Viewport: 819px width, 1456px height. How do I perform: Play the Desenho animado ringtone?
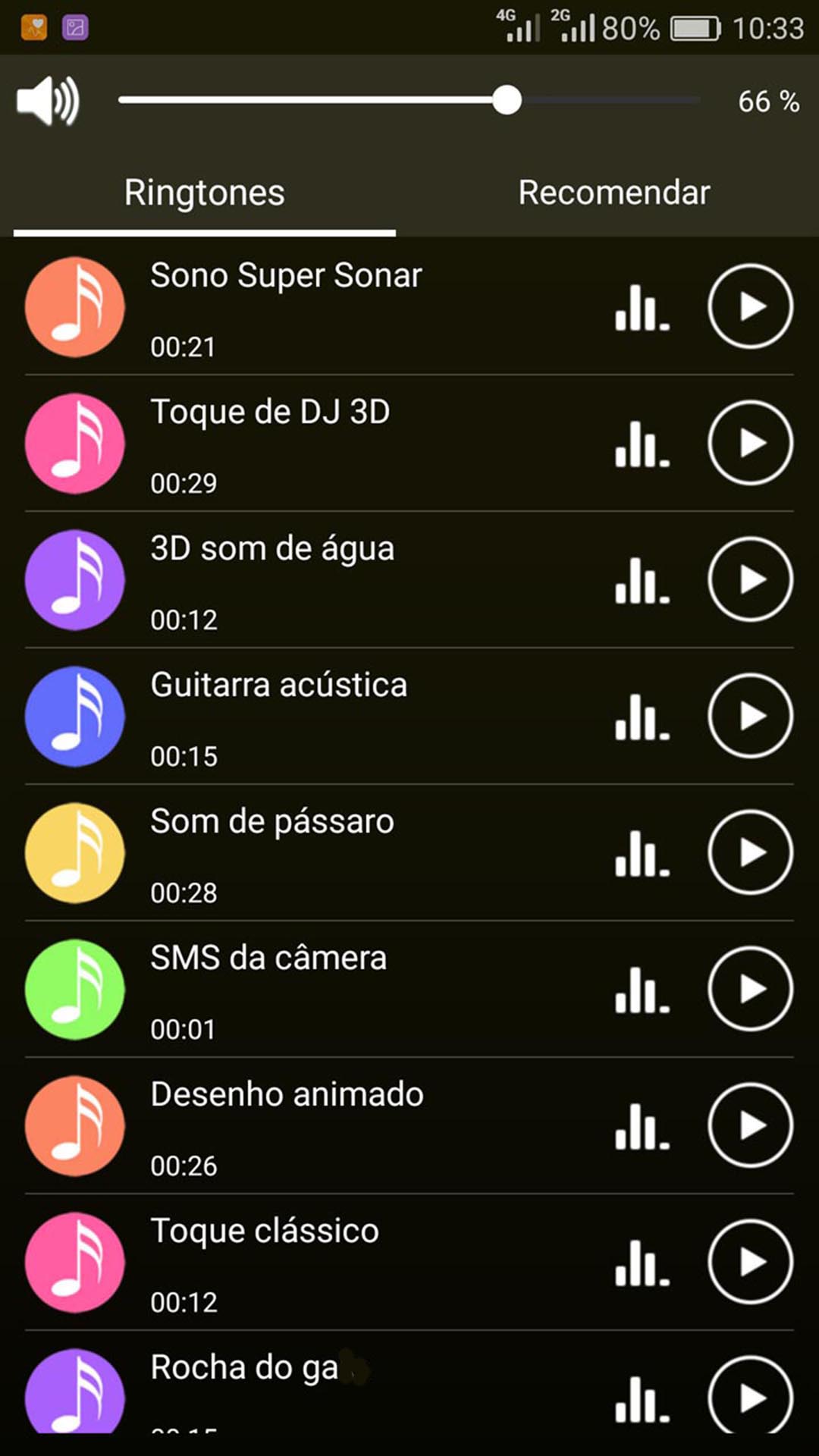[x=750, y=1125]
